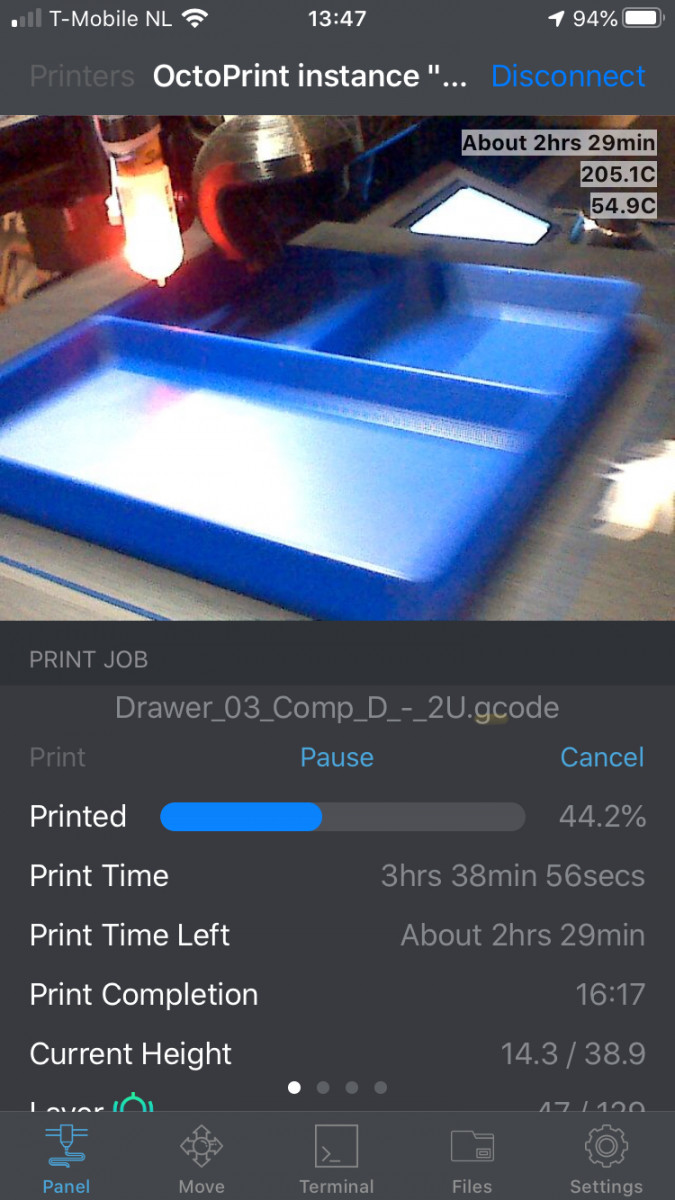
Task: Cancel the print job
Action: 602,757
